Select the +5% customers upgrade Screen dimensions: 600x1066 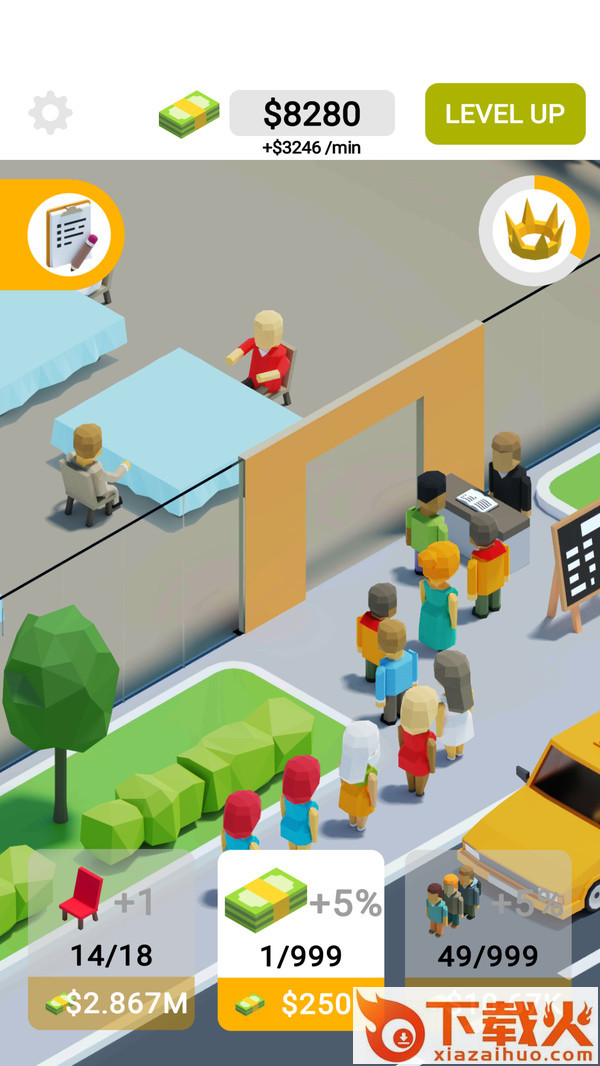pos(488,939)
